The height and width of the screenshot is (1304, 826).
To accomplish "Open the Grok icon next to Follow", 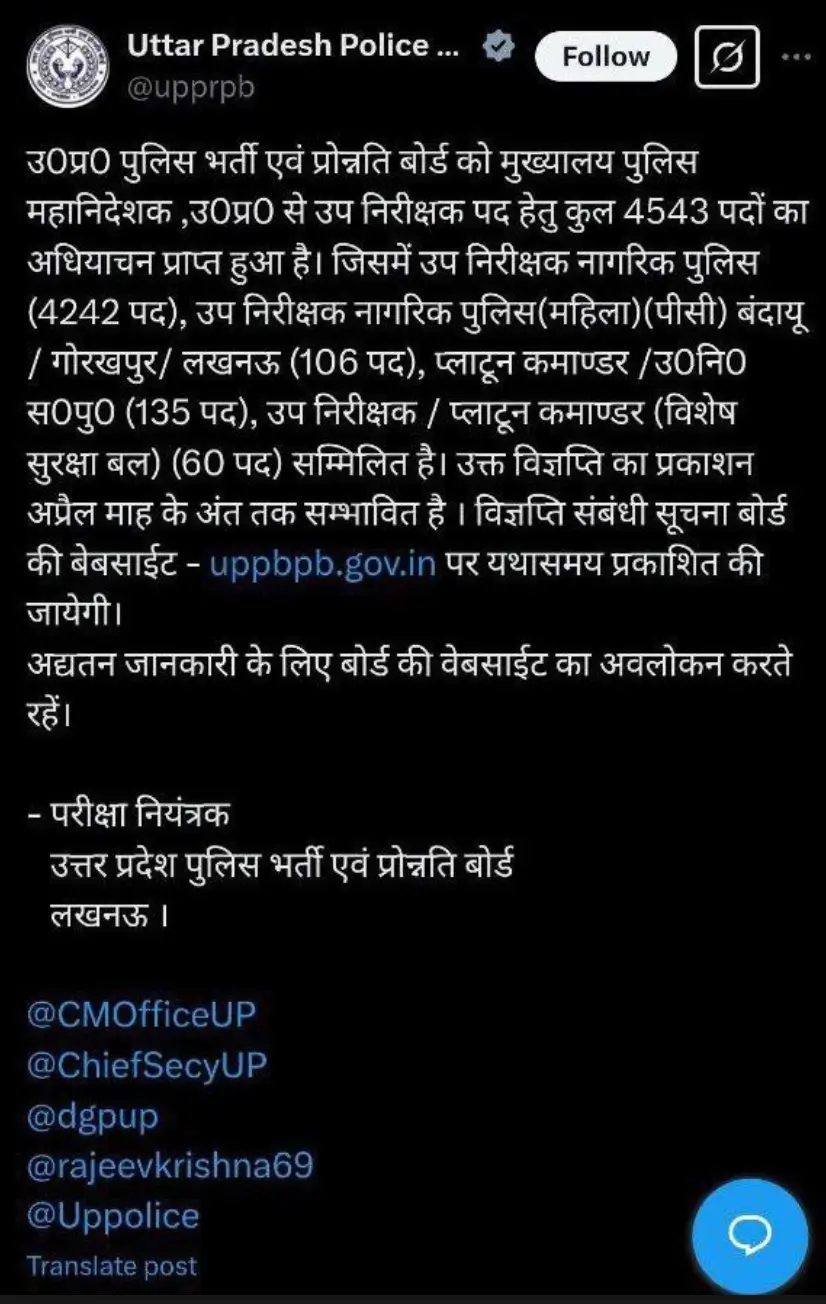I will click(728, 57).
